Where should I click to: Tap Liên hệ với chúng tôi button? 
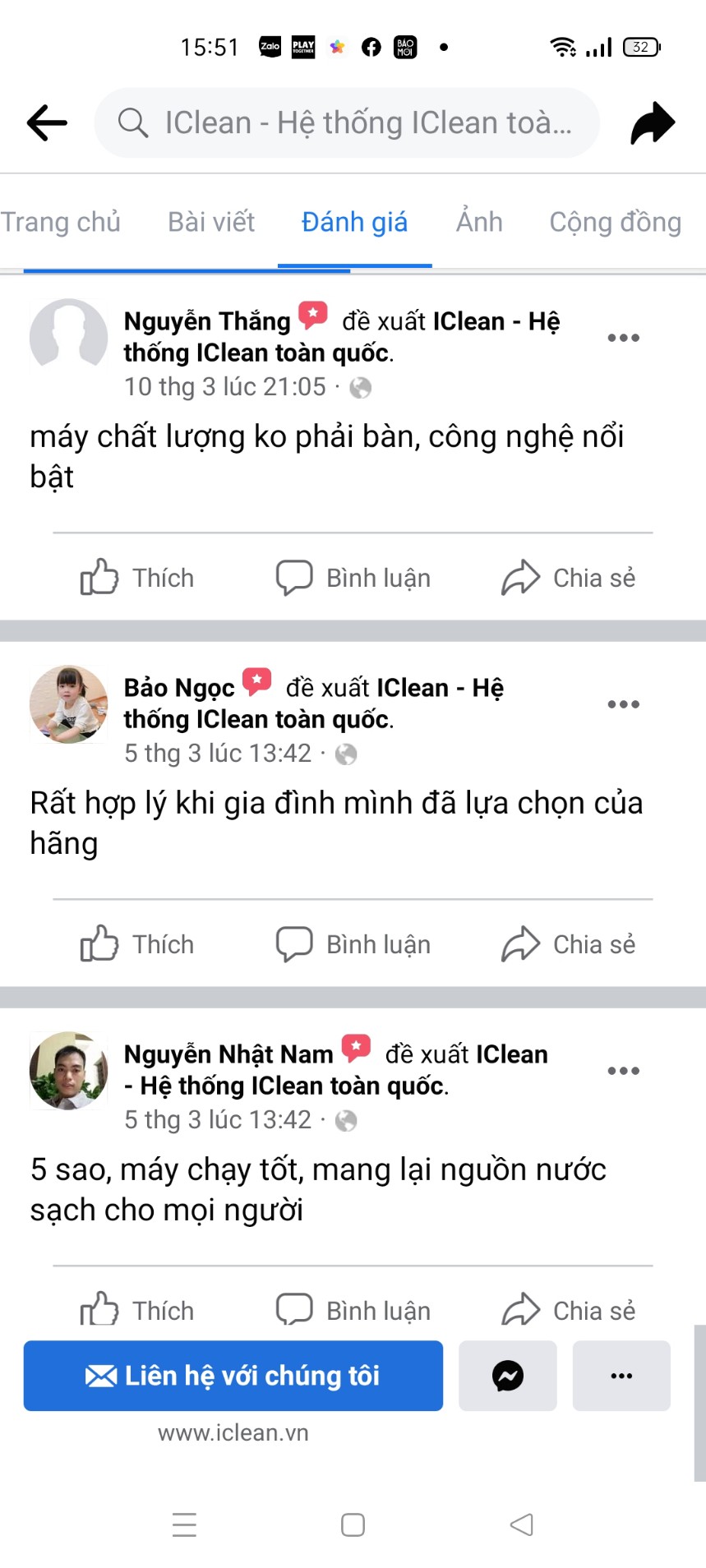point(233,1376)
